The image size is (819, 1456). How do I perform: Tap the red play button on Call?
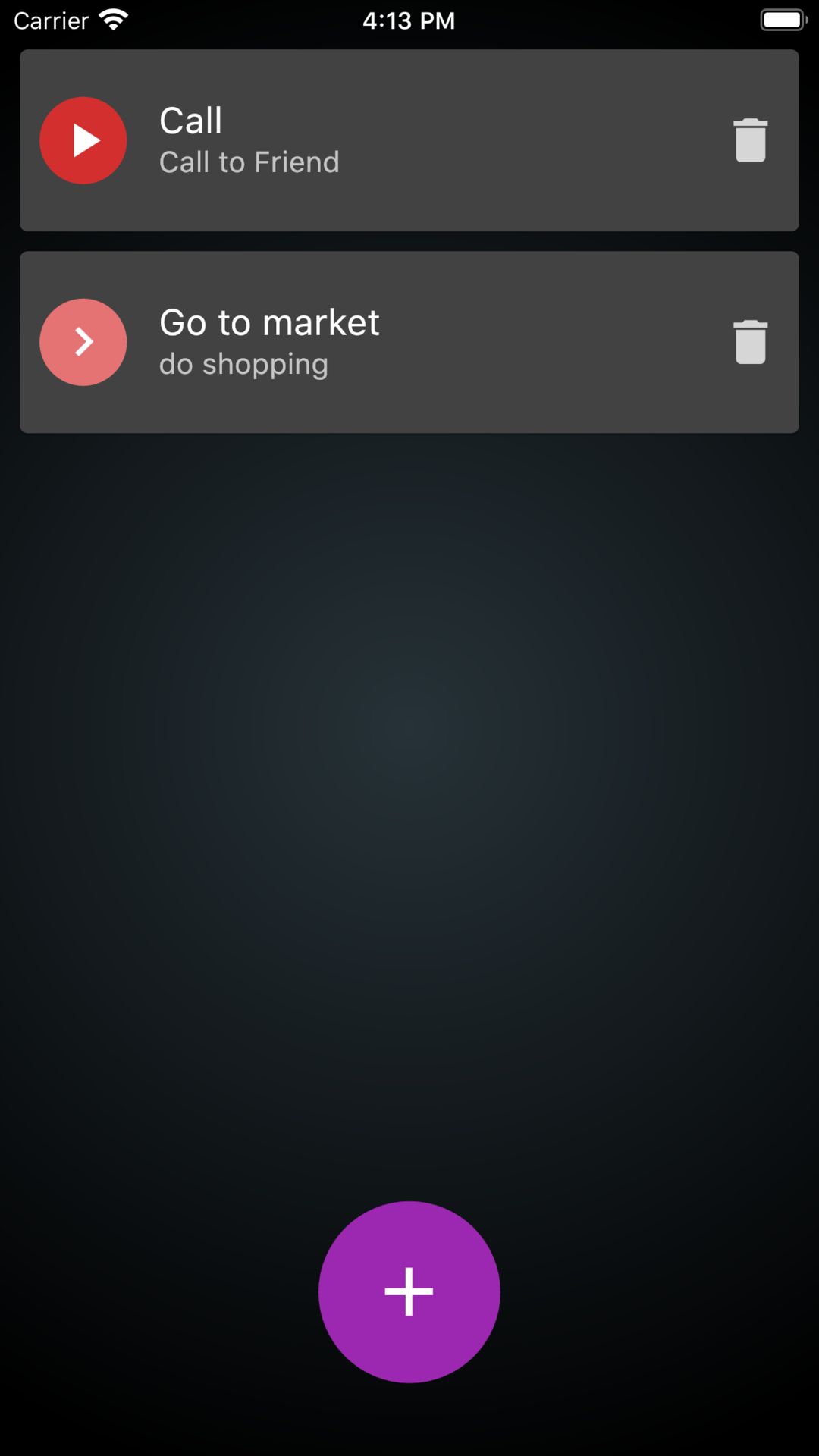(x=83, y=140)
